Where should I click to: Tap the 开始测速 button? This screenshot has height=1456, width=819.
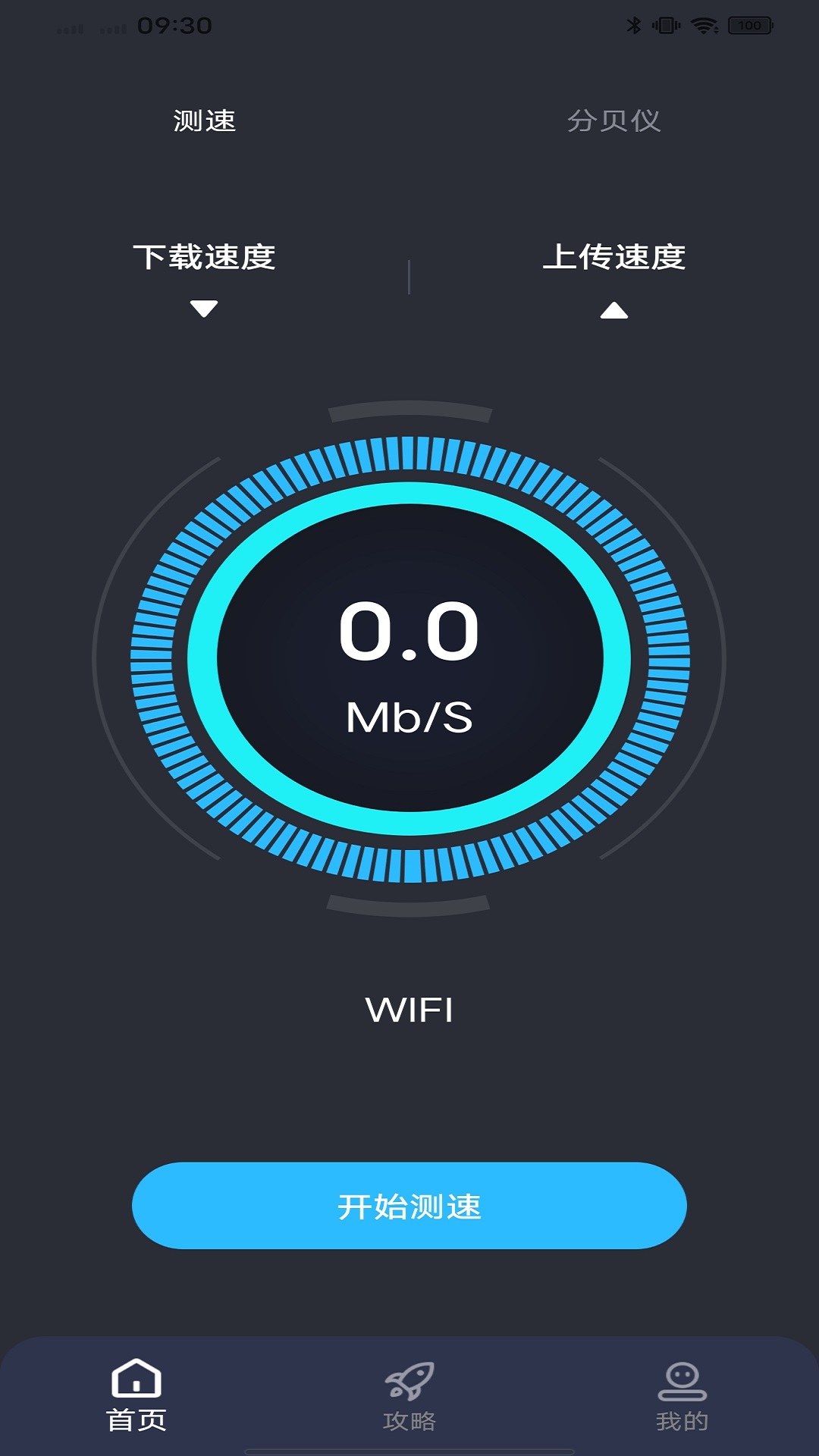(409, 1206)
